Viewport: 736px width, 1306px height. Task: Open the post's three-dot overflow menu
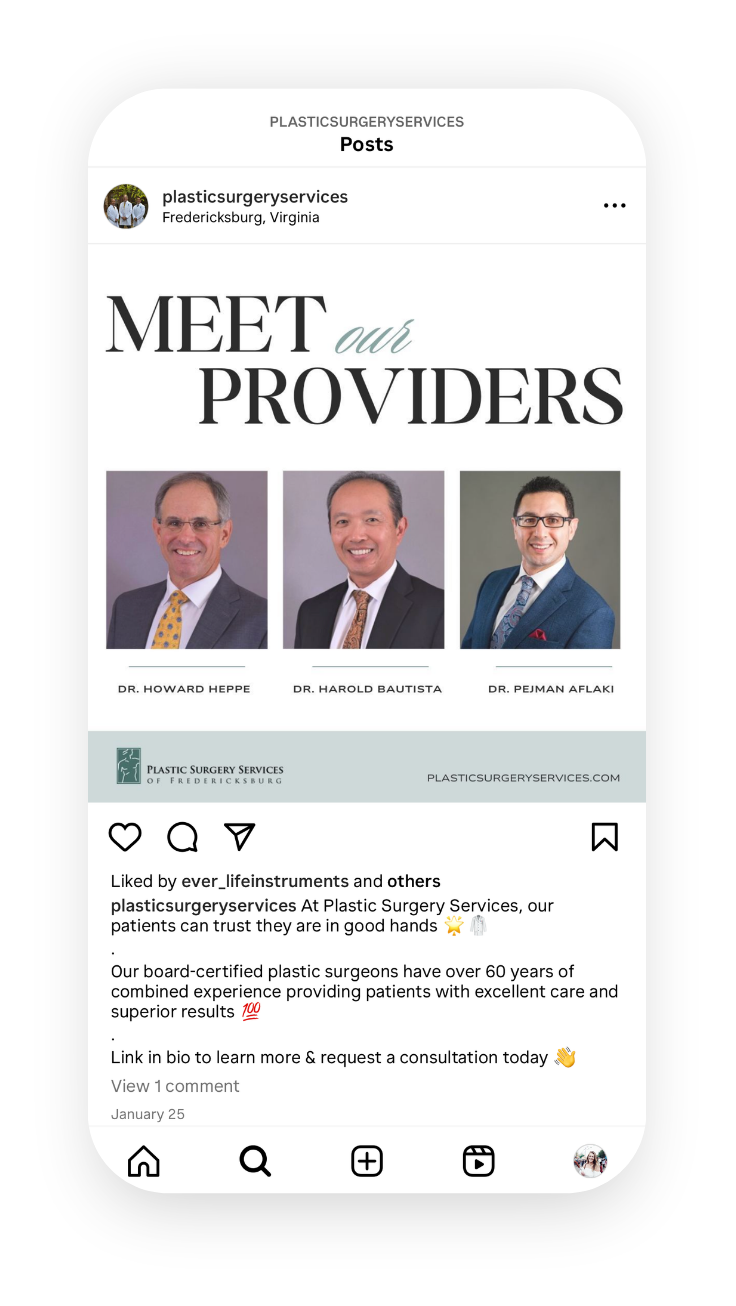[614, 206]
